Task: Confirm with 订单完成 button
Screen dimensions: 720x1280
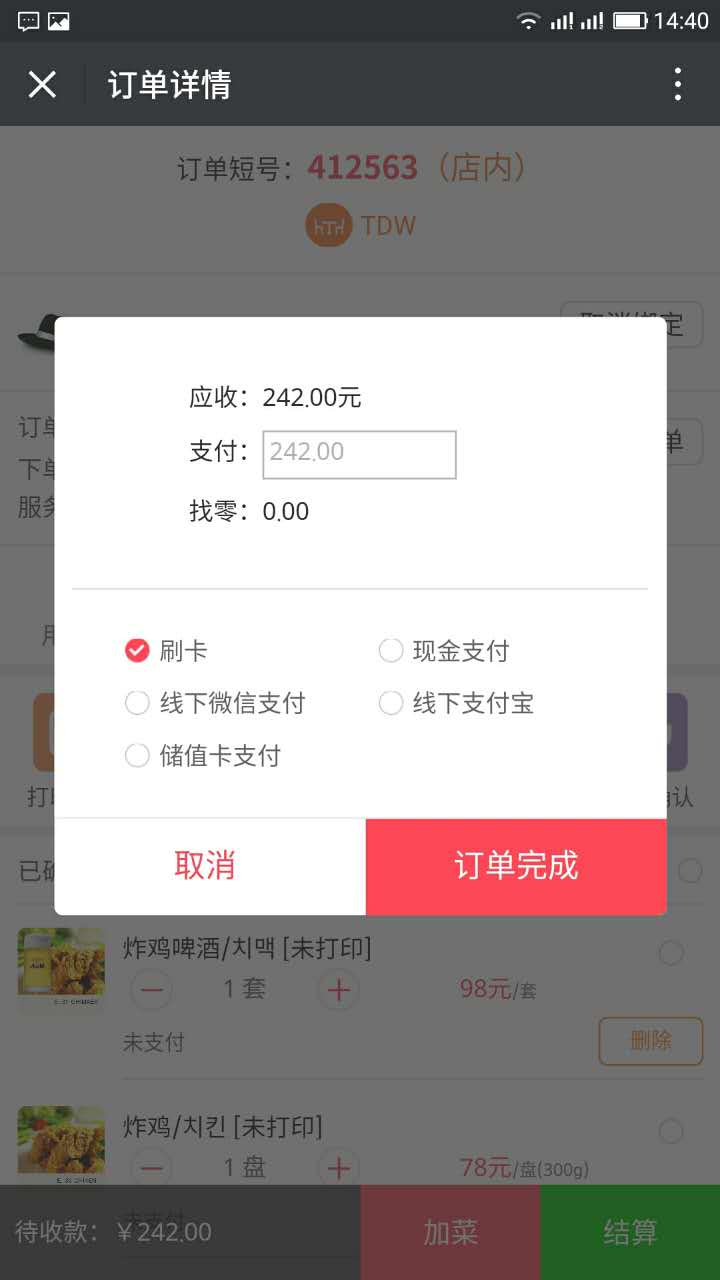Action: [x=516, y=866]
